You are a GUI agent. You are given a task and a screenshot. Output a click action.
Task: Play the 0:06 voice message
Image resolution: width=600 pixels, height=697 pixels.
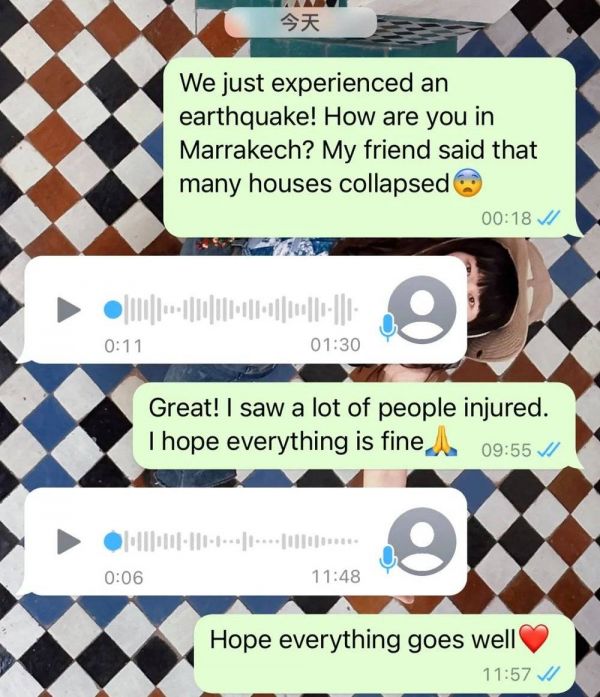(68, 542)
